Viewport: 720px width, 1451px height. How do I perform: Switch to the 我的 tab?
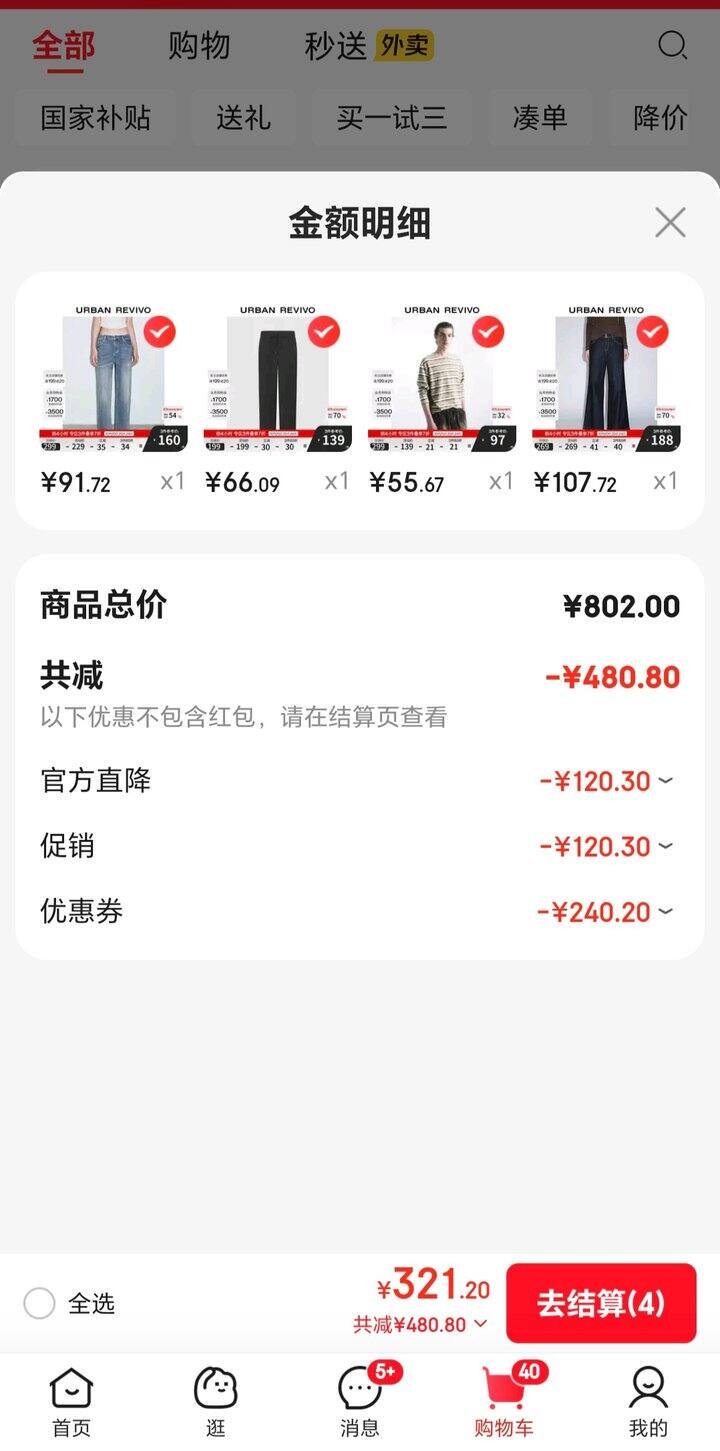click(x=648, y=1401)
